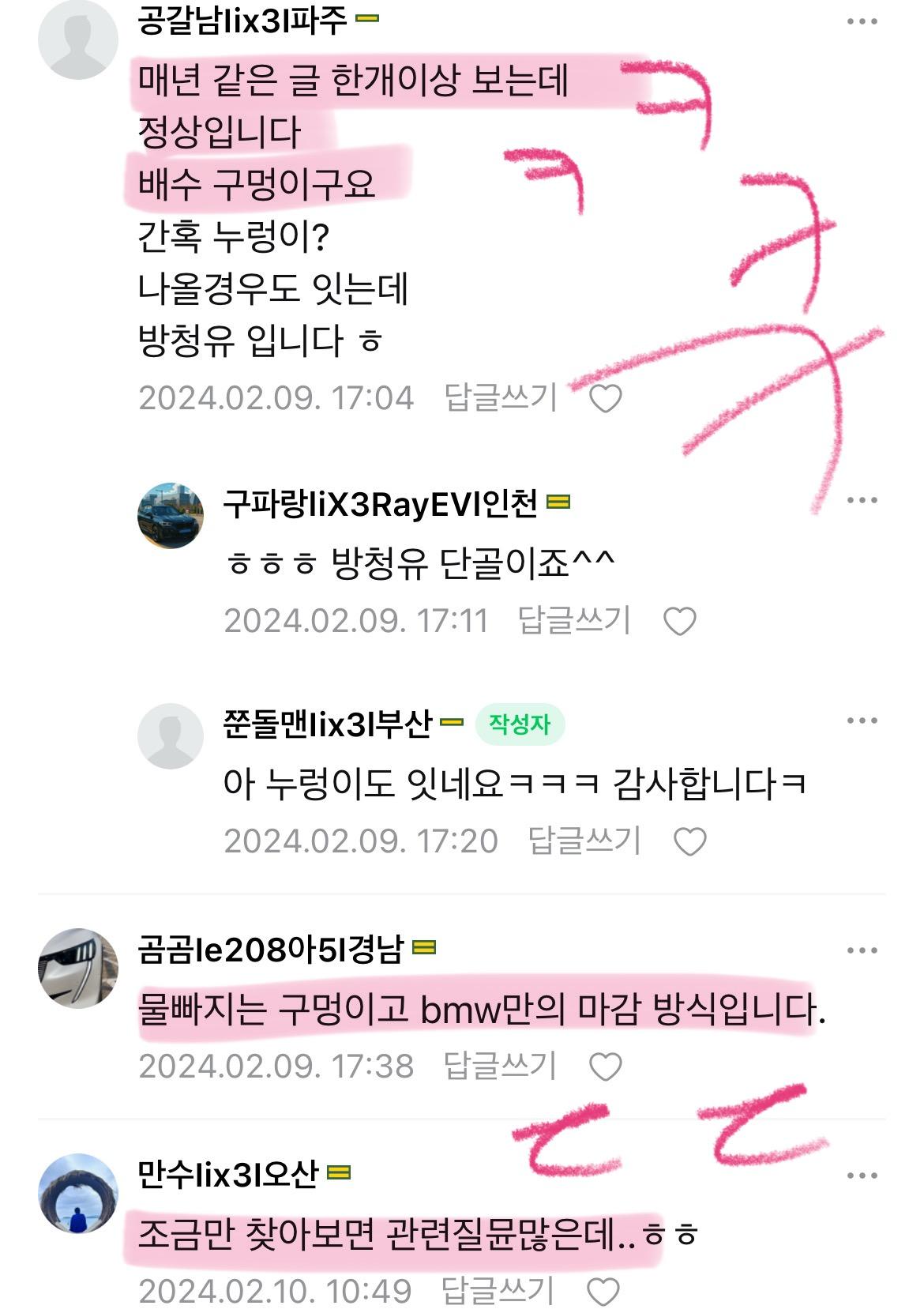Tap 답글쓰기 under 공갈남's comment
Viewport: 924px width, 1313px height.
coord(501,397)
